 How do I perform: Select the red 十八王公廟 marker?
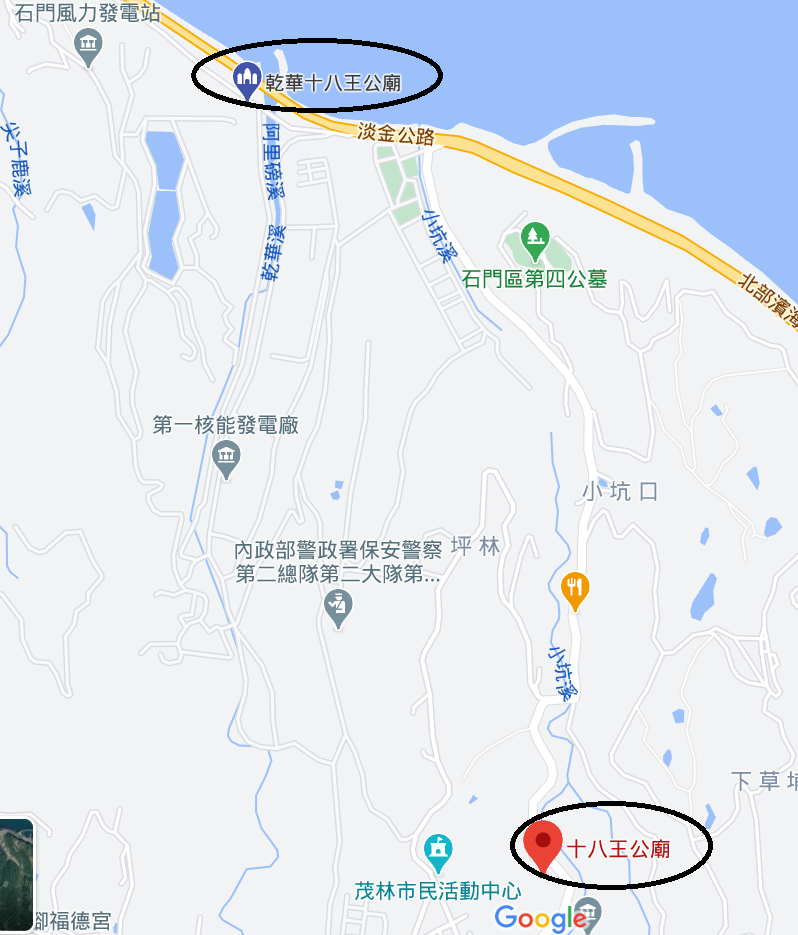pyautogui.click(x=543, y=845)
